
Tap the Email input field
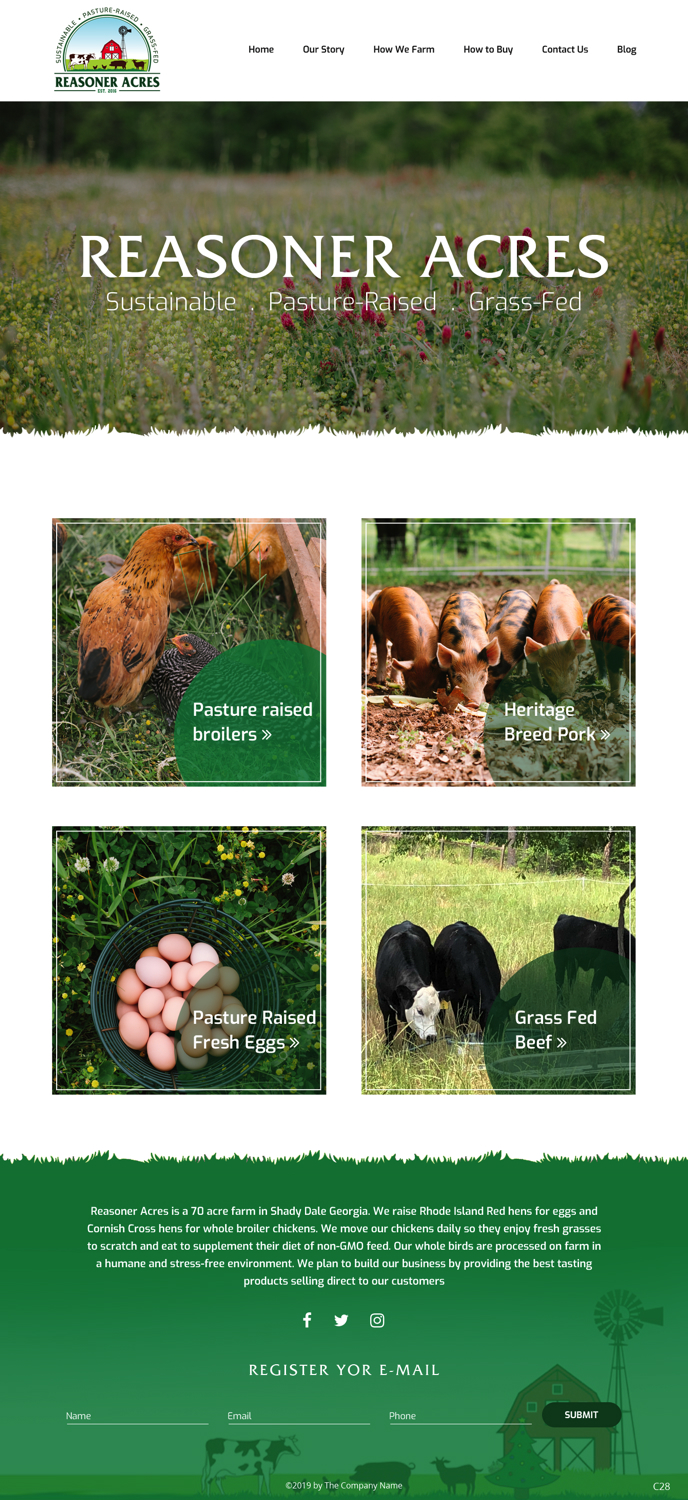(x=298, y=1415)
